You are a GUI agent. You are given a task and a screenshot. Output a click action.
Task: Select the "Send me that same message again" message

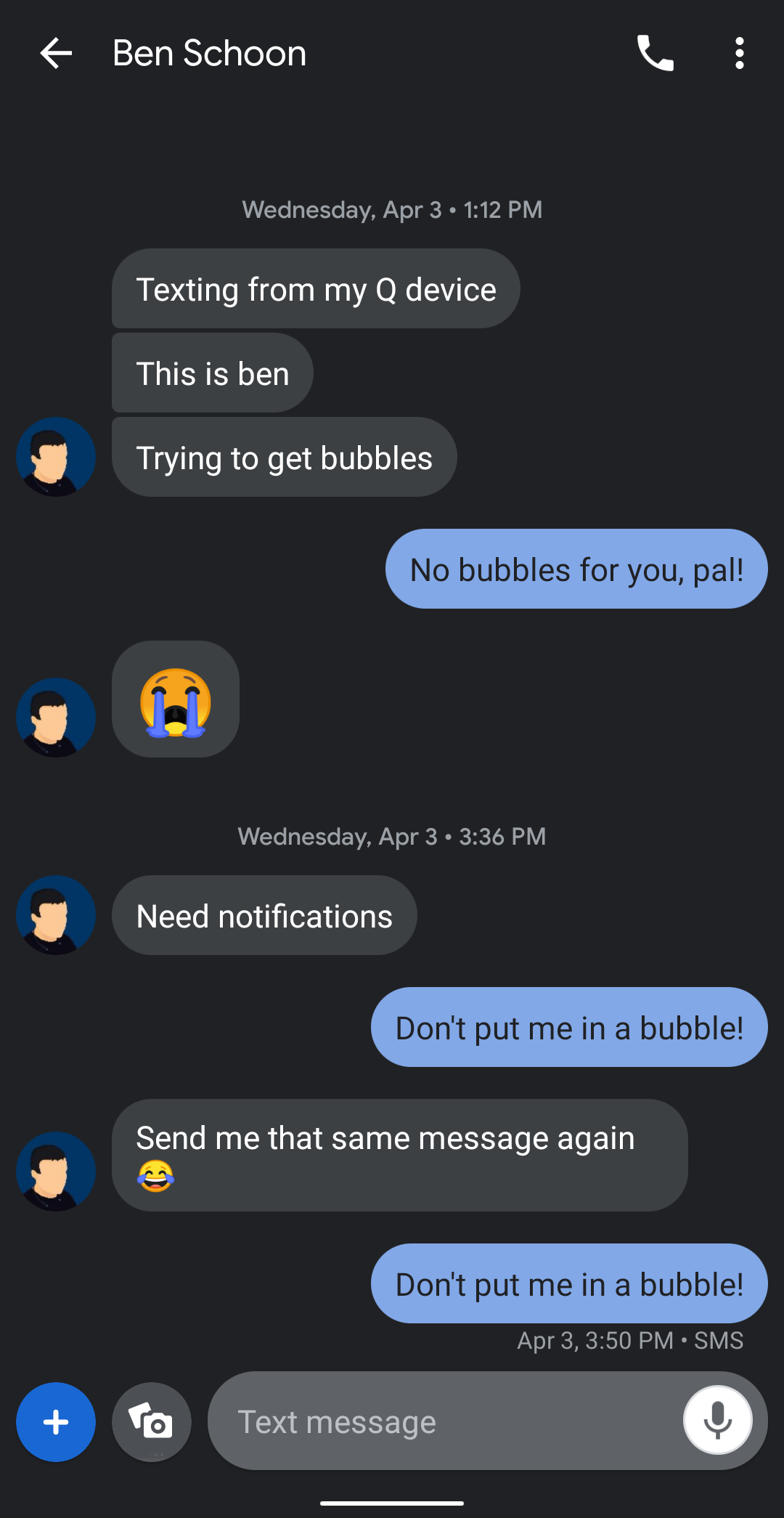(x=399, y=1155)
